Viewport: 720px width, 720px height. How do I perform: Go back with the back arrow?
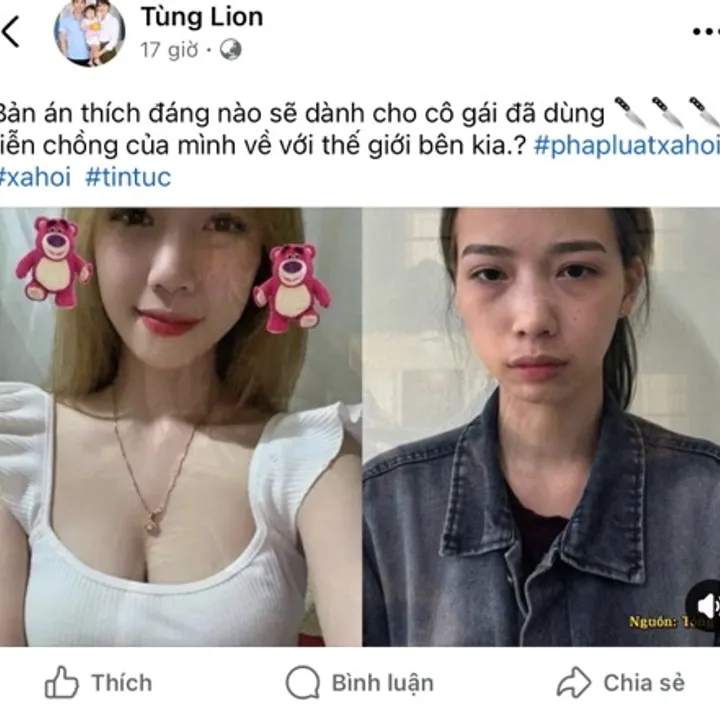coord(12,32)
